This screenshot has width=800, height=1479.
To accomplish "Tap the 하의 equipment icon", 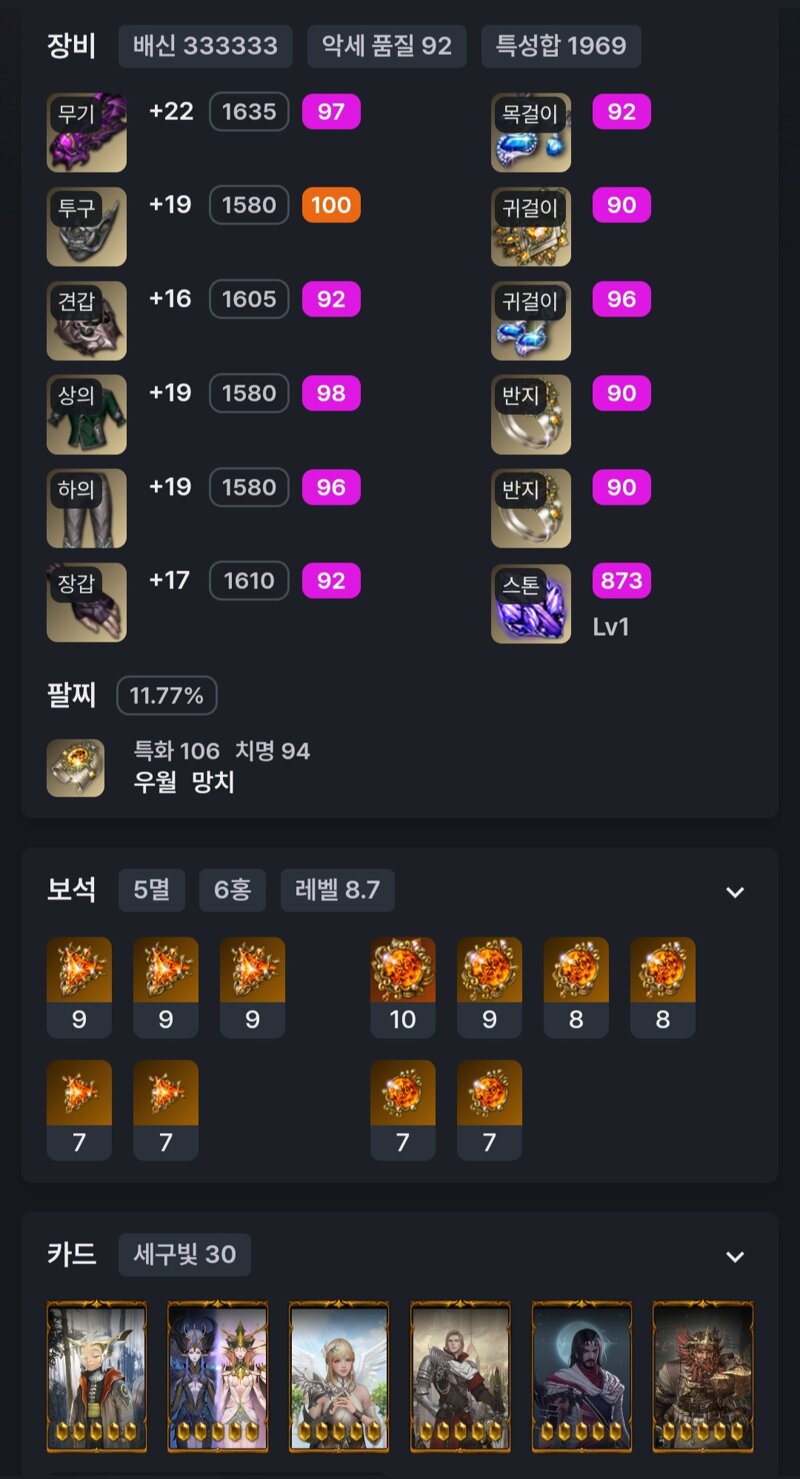I will (x=87, y=509).
